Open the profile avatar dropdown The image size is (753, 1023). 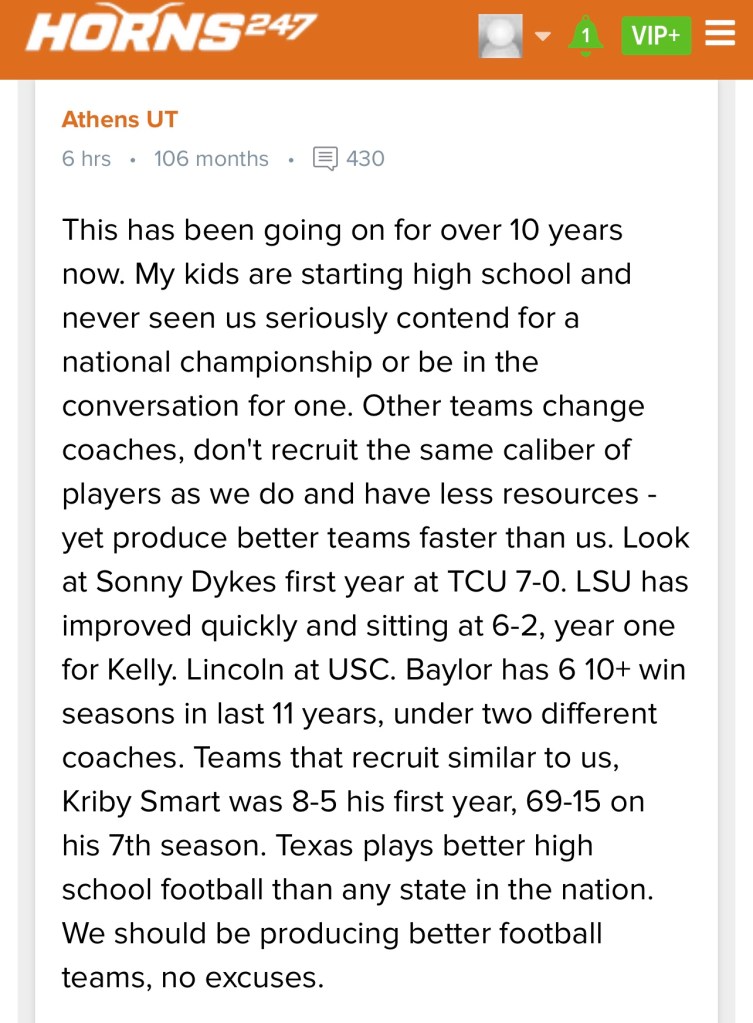(514, 36)
